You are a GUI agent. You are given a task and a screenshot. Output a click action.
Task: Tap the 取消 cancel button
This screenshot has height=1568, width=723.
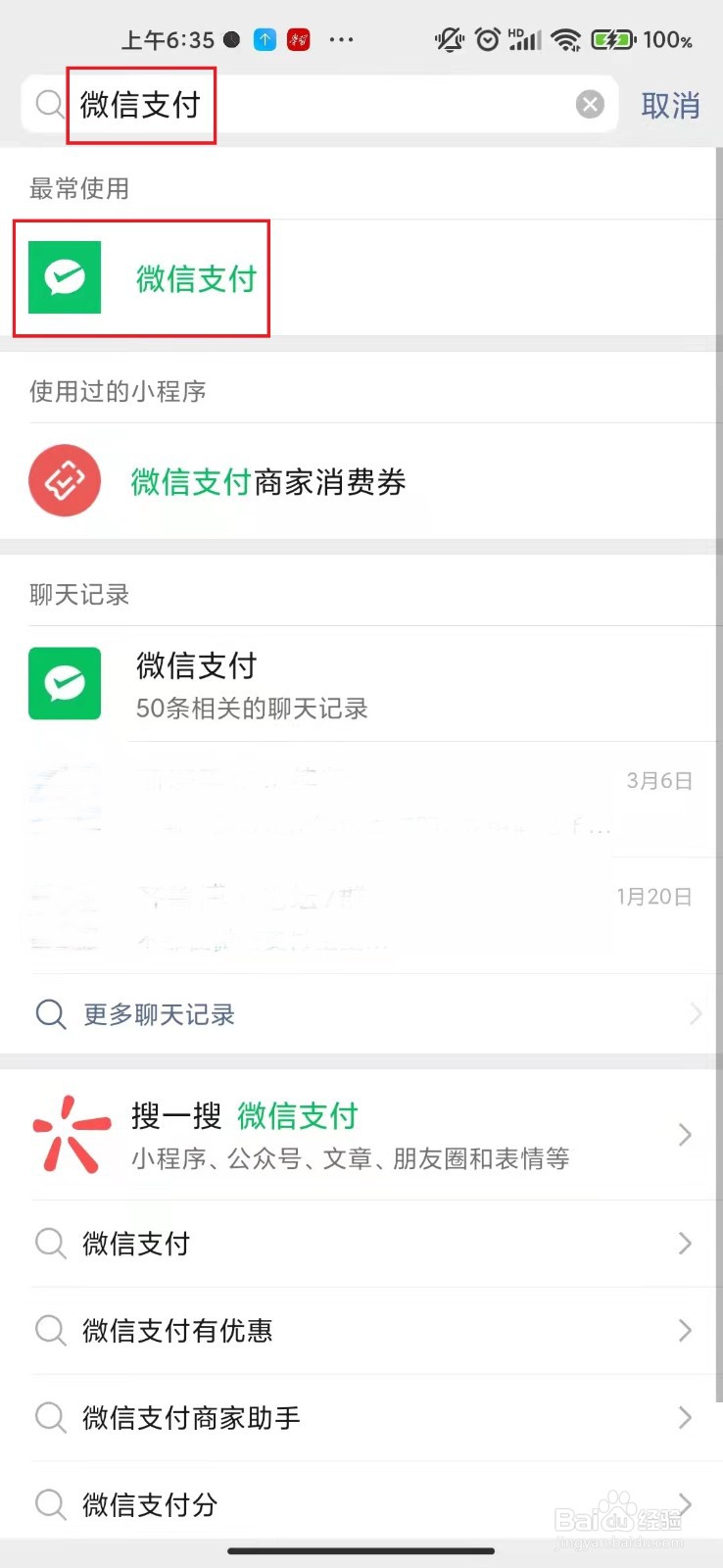click(670, 106)
